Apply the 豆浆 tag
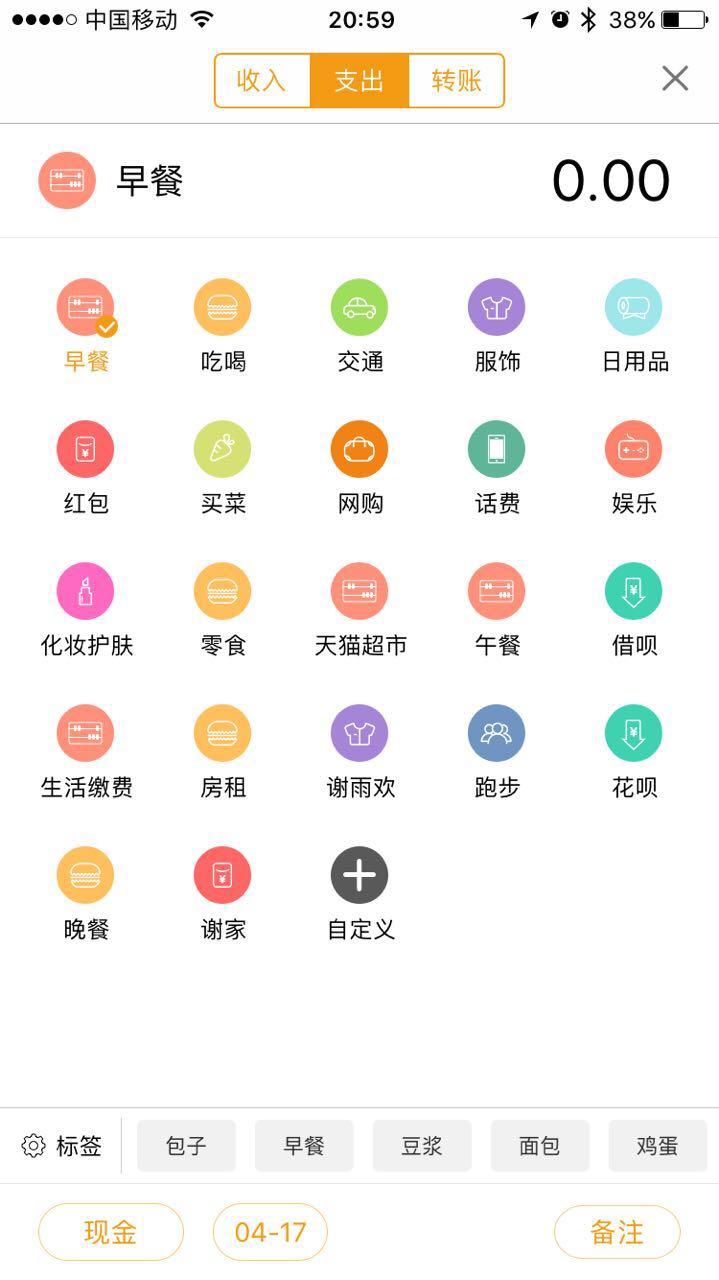 pos(422,1146)
